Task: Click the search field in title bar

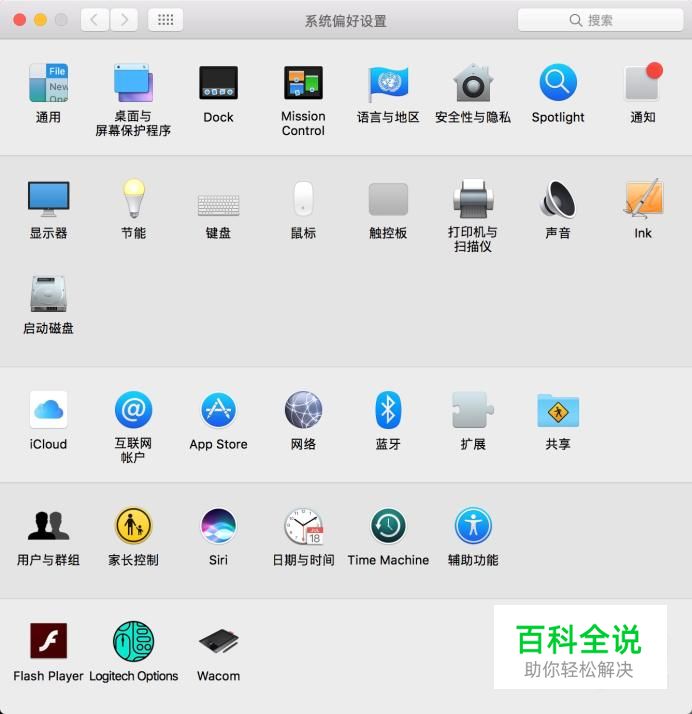Action: coord(600,20)
